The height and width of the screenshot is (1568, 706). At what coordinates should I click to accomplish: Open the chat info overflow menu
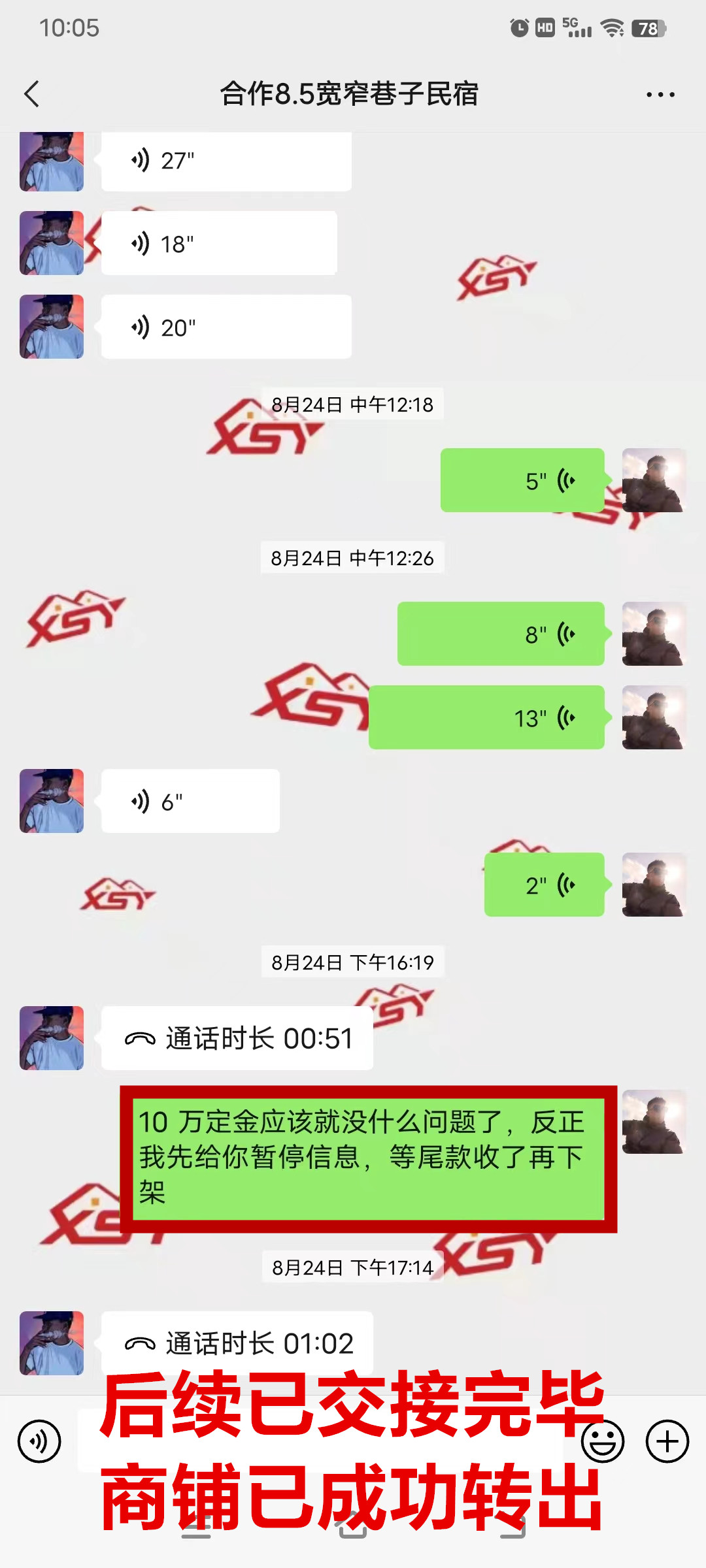pyautogui.click(x=660, y=95)
